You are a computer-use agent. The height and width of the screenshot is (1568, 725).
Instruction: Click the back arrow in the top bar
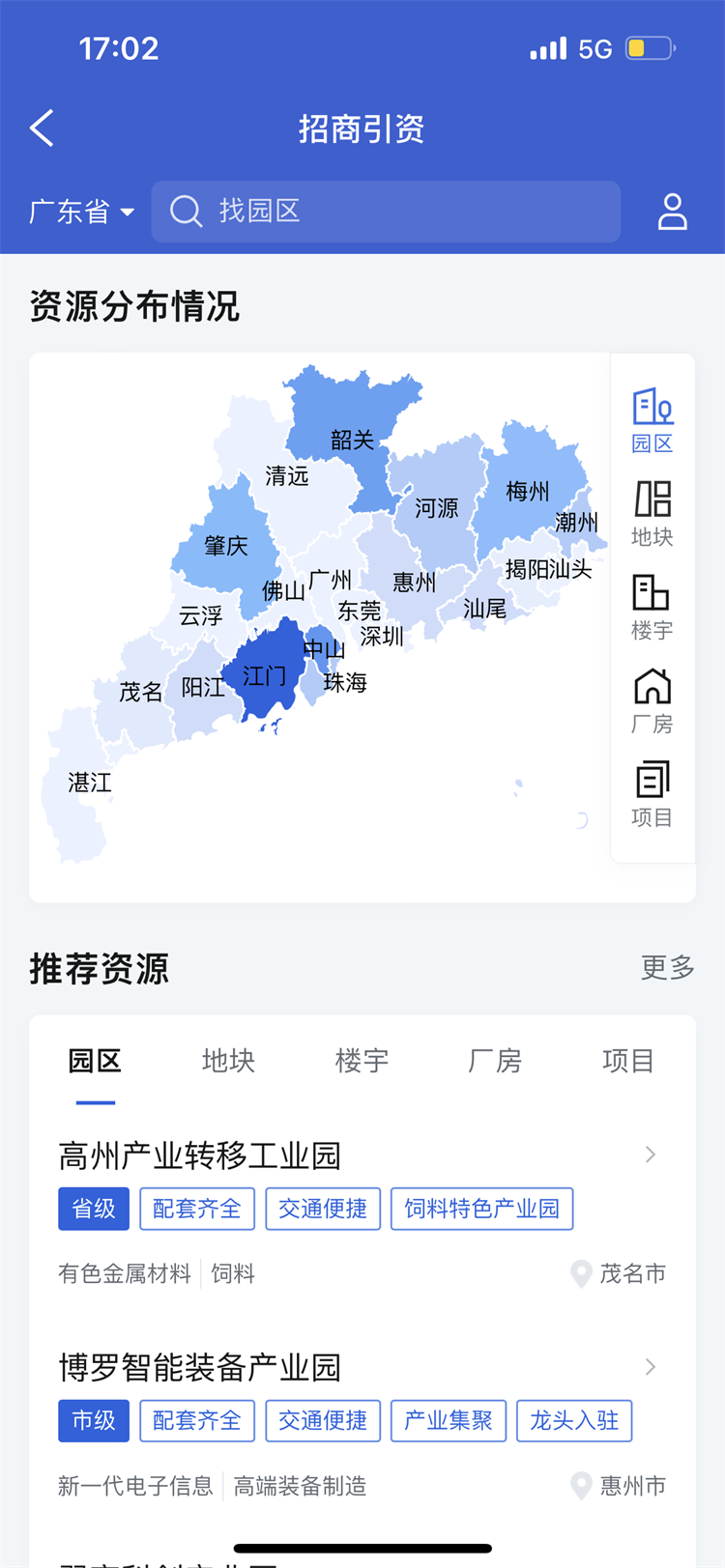pos(41,127)
